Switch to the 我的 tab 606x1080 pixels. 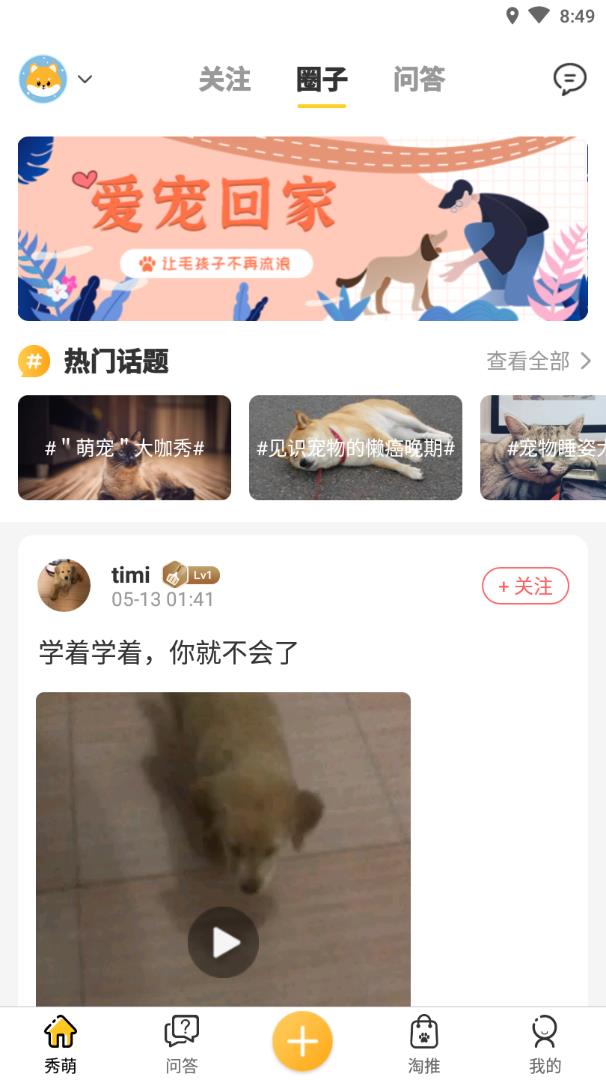pos(545,1044)
